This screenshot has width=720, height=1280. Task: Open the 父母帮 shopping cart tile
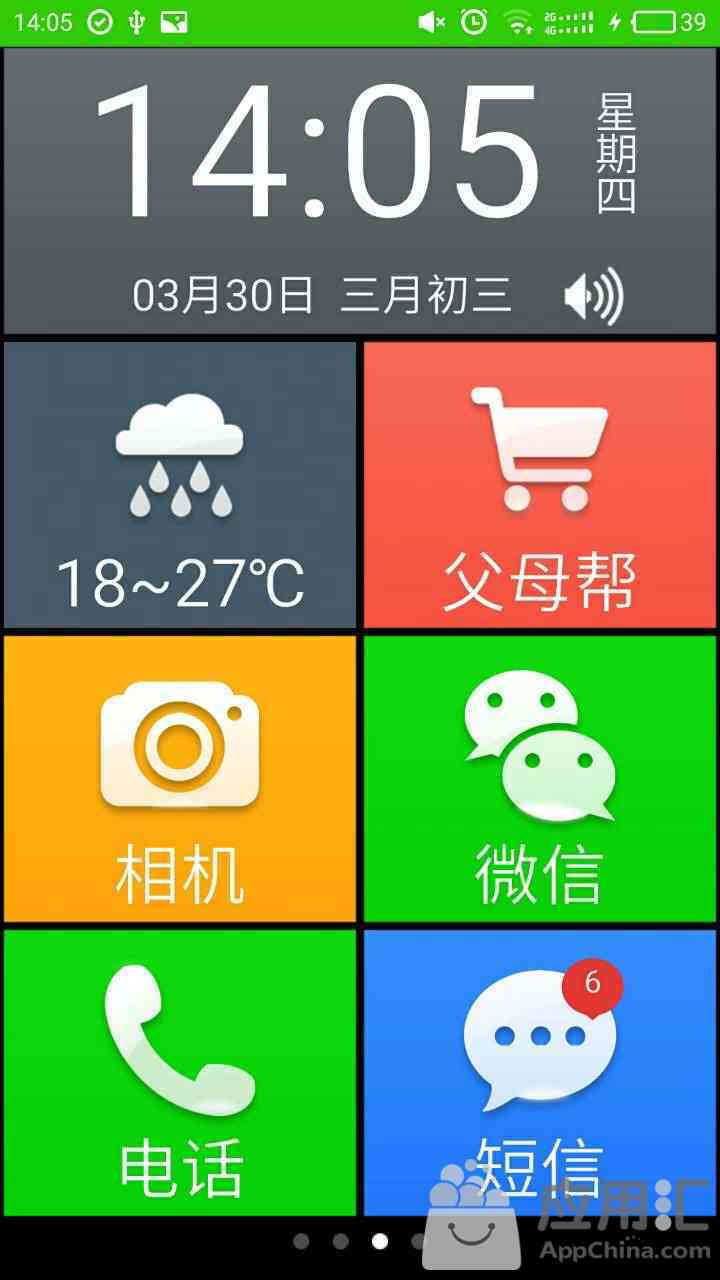coord(540,485)
